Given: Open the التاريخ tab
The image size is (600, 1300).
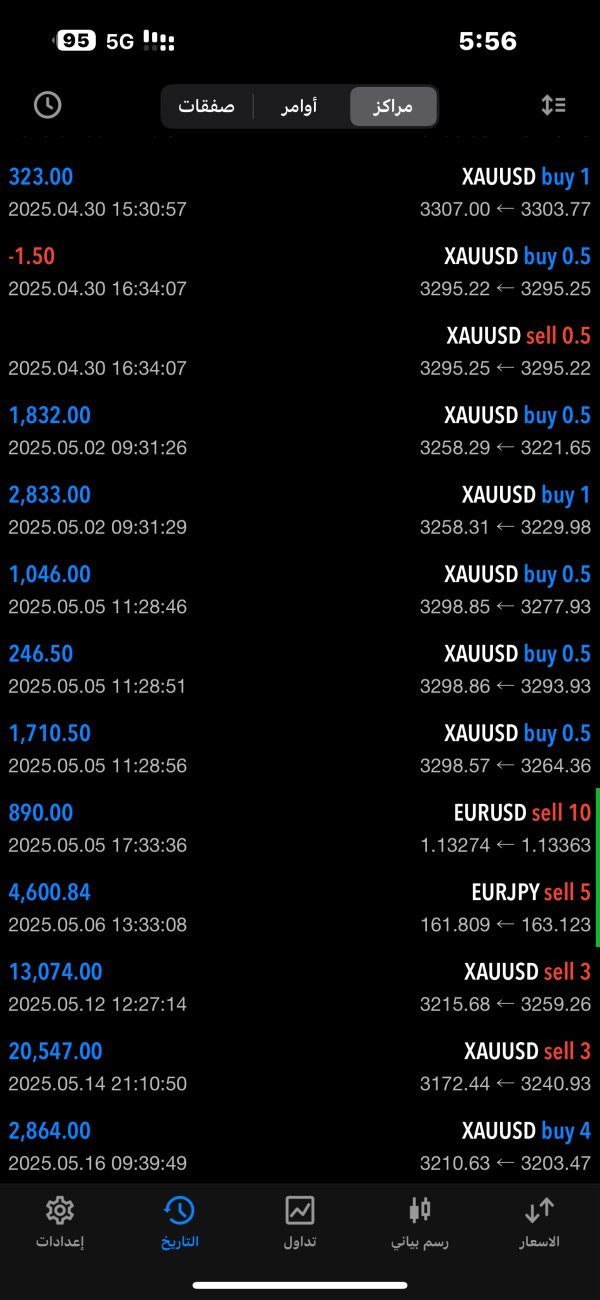Looking at the screenshot, I should [179, 1222].
